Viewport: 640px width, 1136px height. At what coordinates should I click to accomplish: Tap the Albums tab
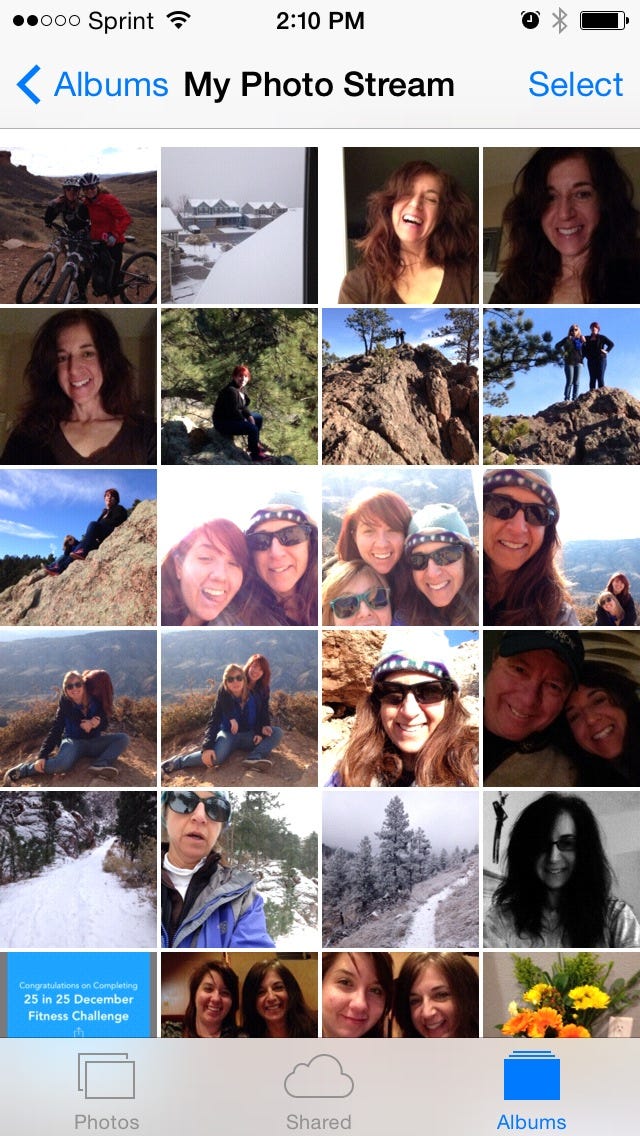pyautogui.click(x=531, y=1089)
